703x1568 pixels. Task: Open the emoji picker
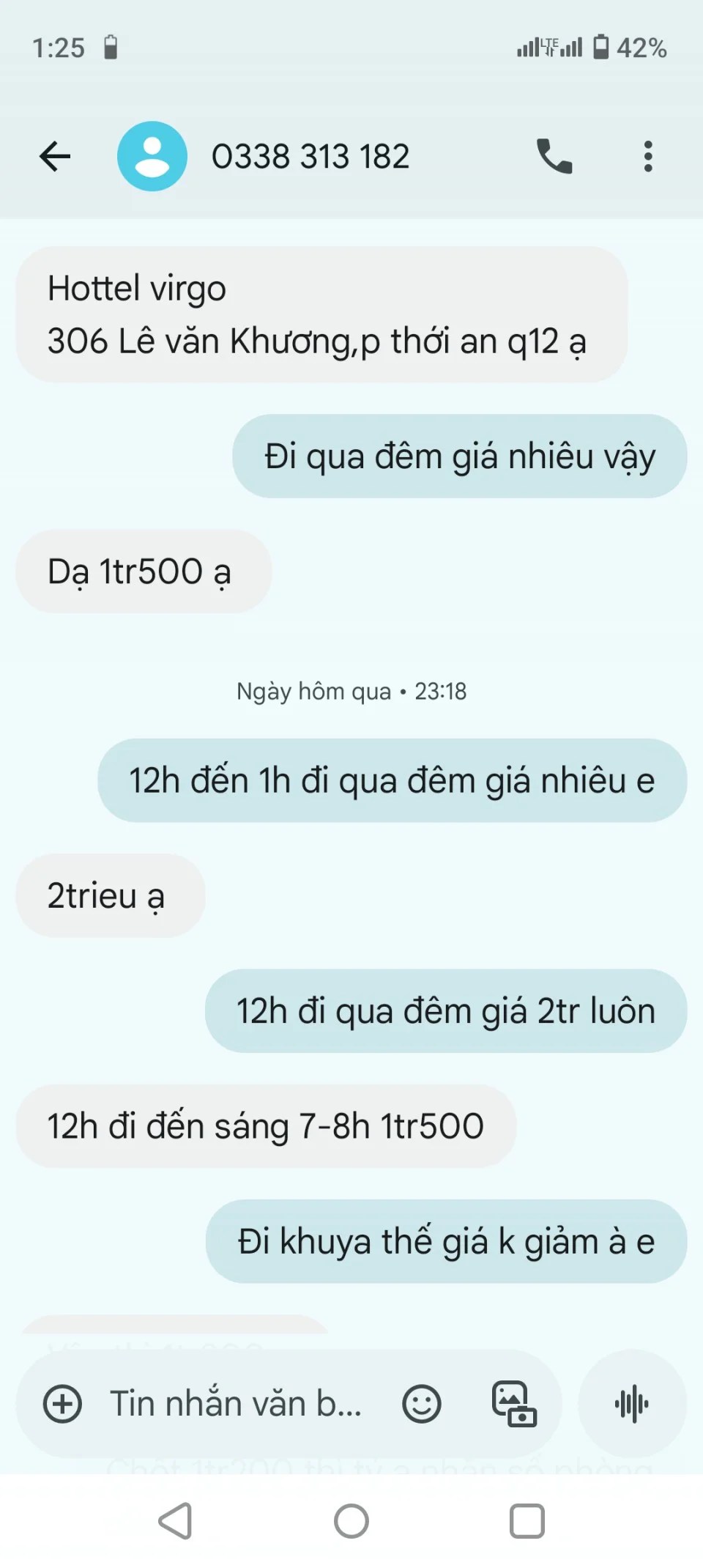click(422, 1405)
